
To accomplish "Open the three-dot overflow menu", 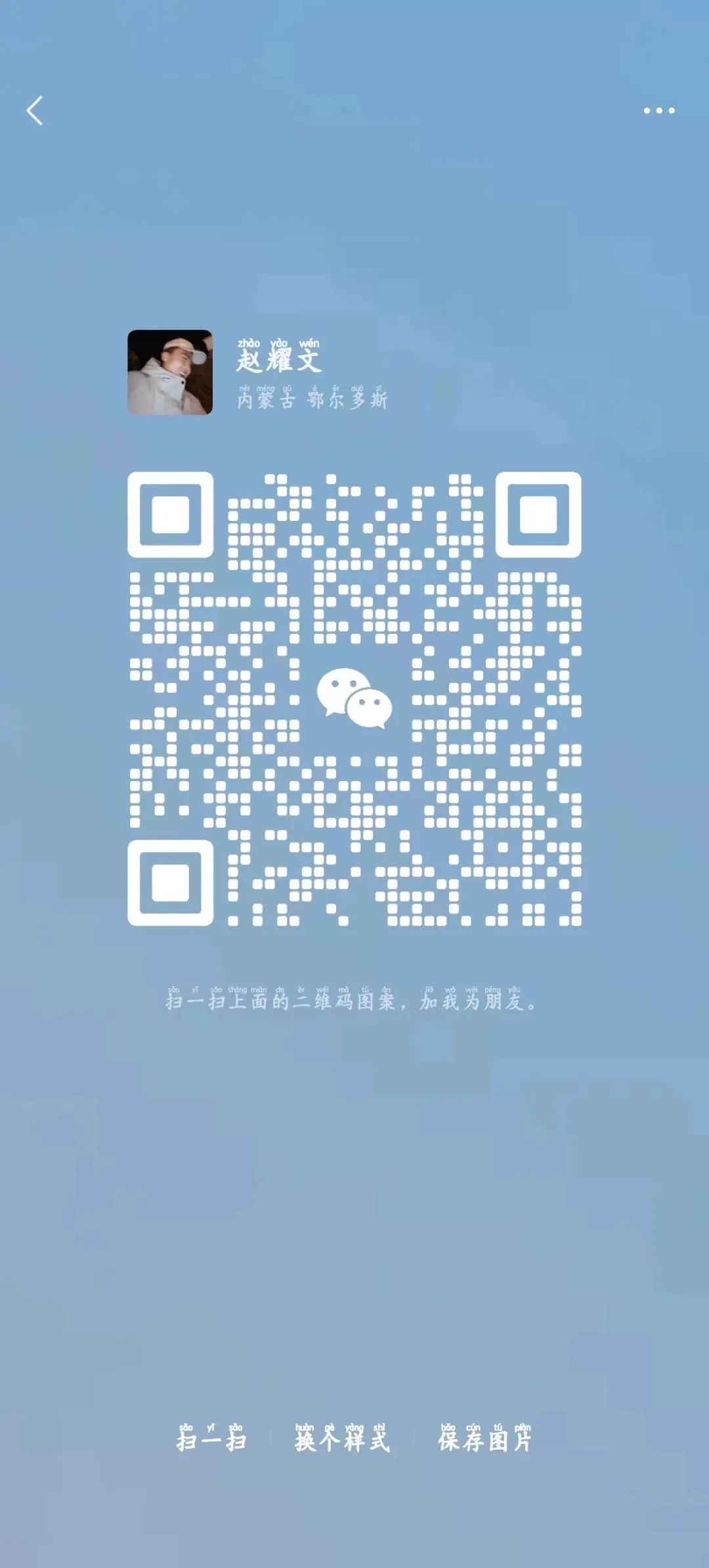I will click(x=659, y=110).
